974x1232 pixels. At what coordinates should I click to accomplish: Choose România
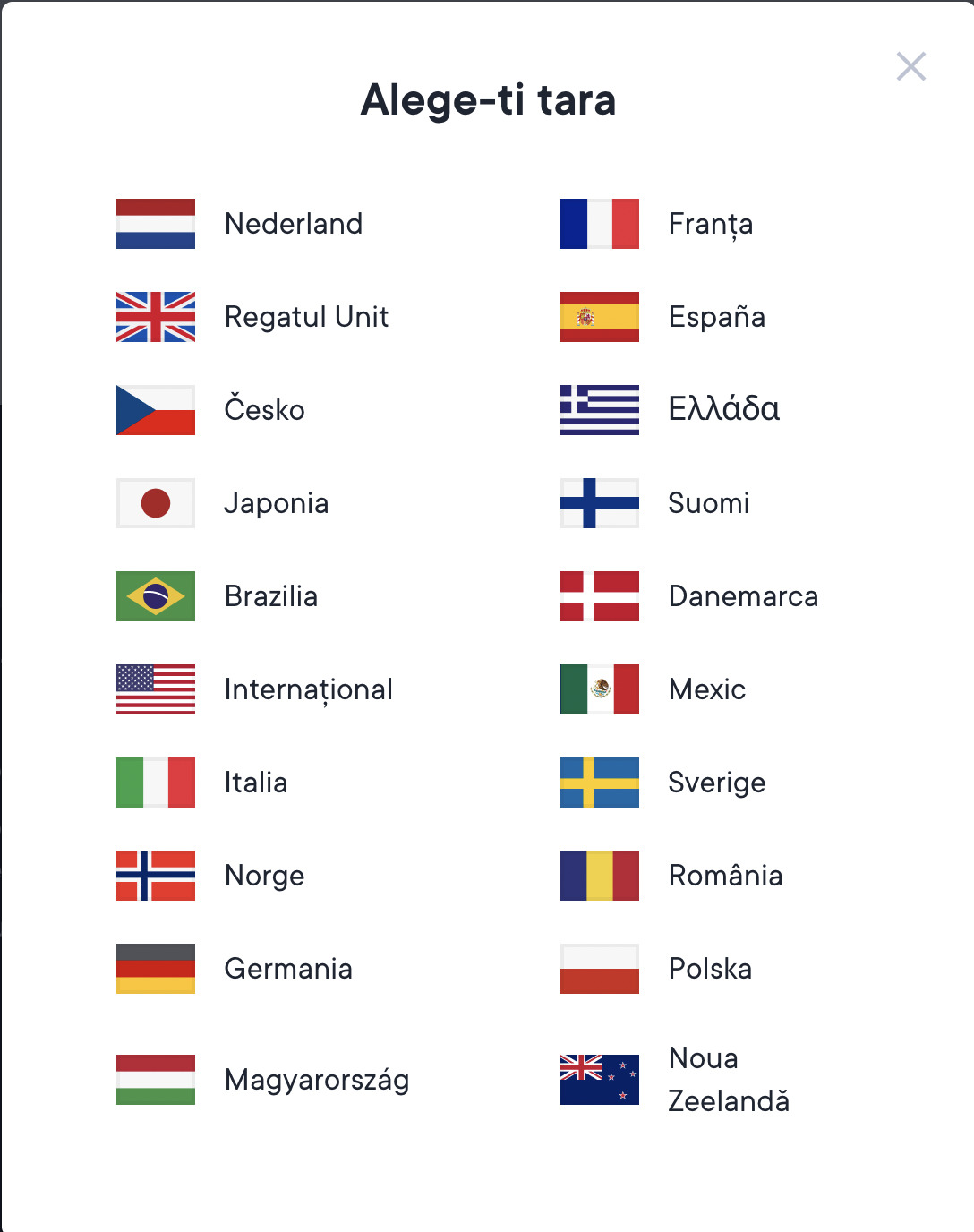click(x=725, y=876)
